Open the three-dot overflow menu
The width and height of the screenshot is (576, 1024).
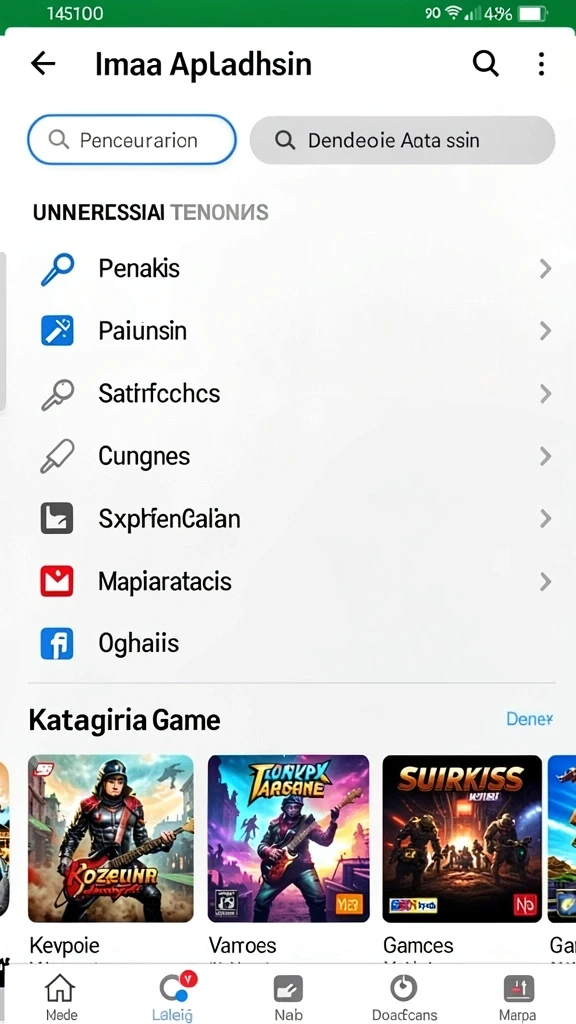click(x=541, y=64)
